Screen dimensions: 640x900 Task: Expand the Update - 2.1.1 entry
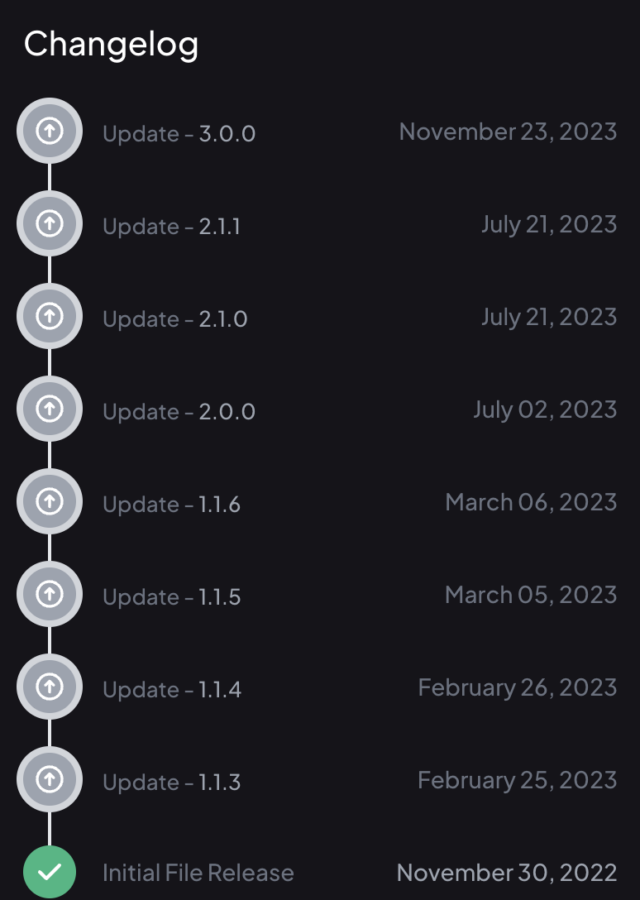tap(171, 226)
